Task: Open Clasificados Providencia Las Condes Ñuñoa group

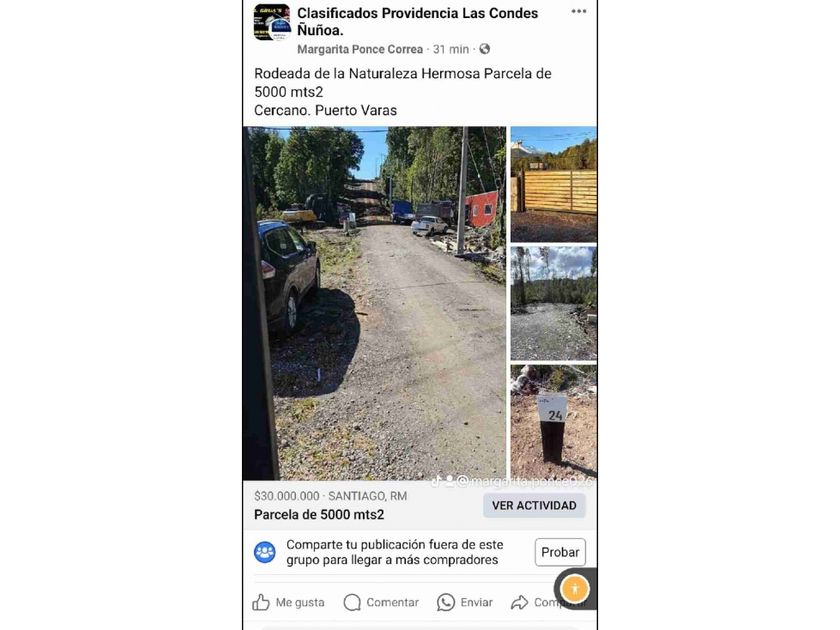Action: pyautogui.click(x=417, y=21)
